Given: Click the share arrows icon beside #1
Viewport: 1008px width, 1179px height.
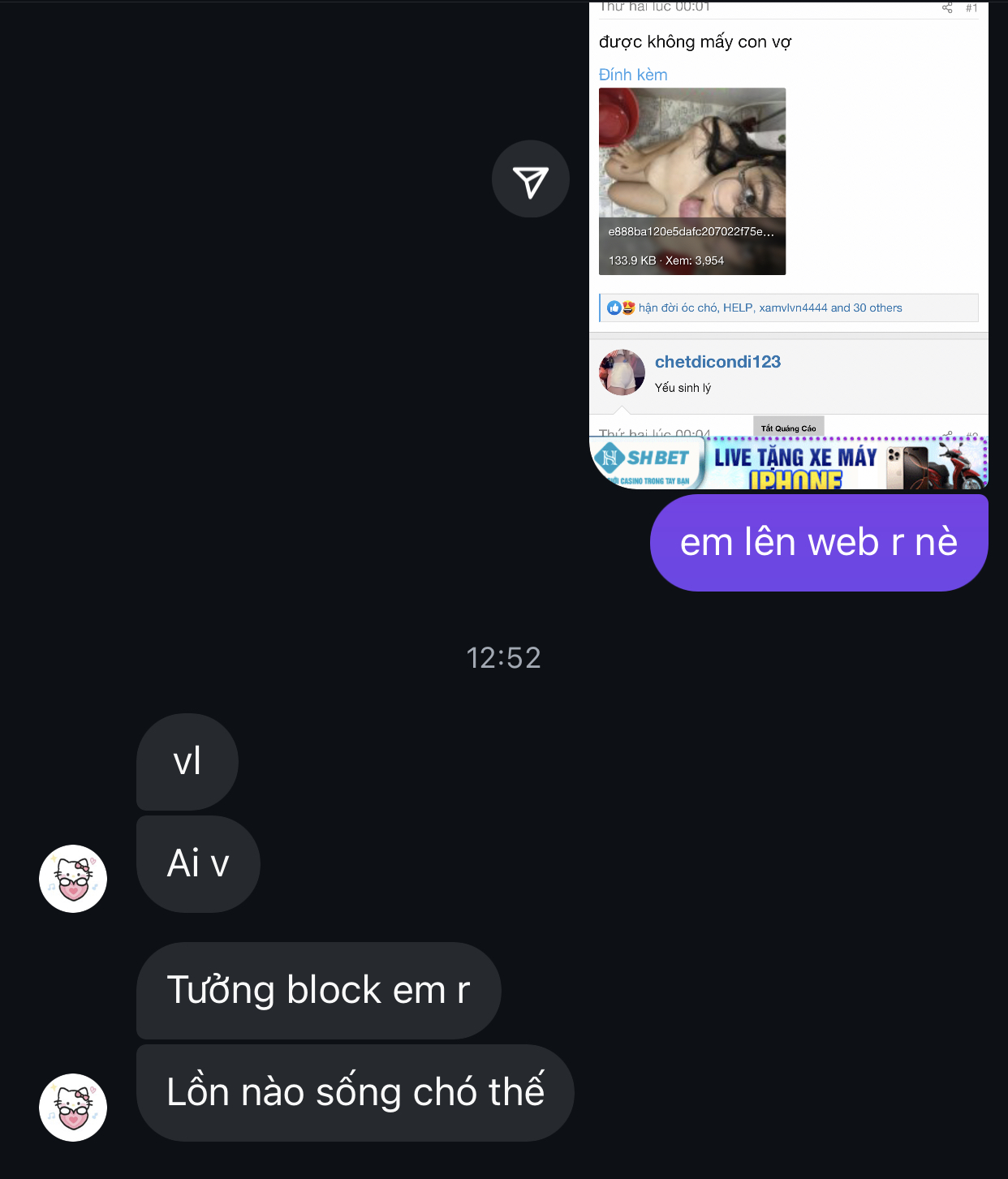Looking at the screenshot, I should click(x=947, y=8).
